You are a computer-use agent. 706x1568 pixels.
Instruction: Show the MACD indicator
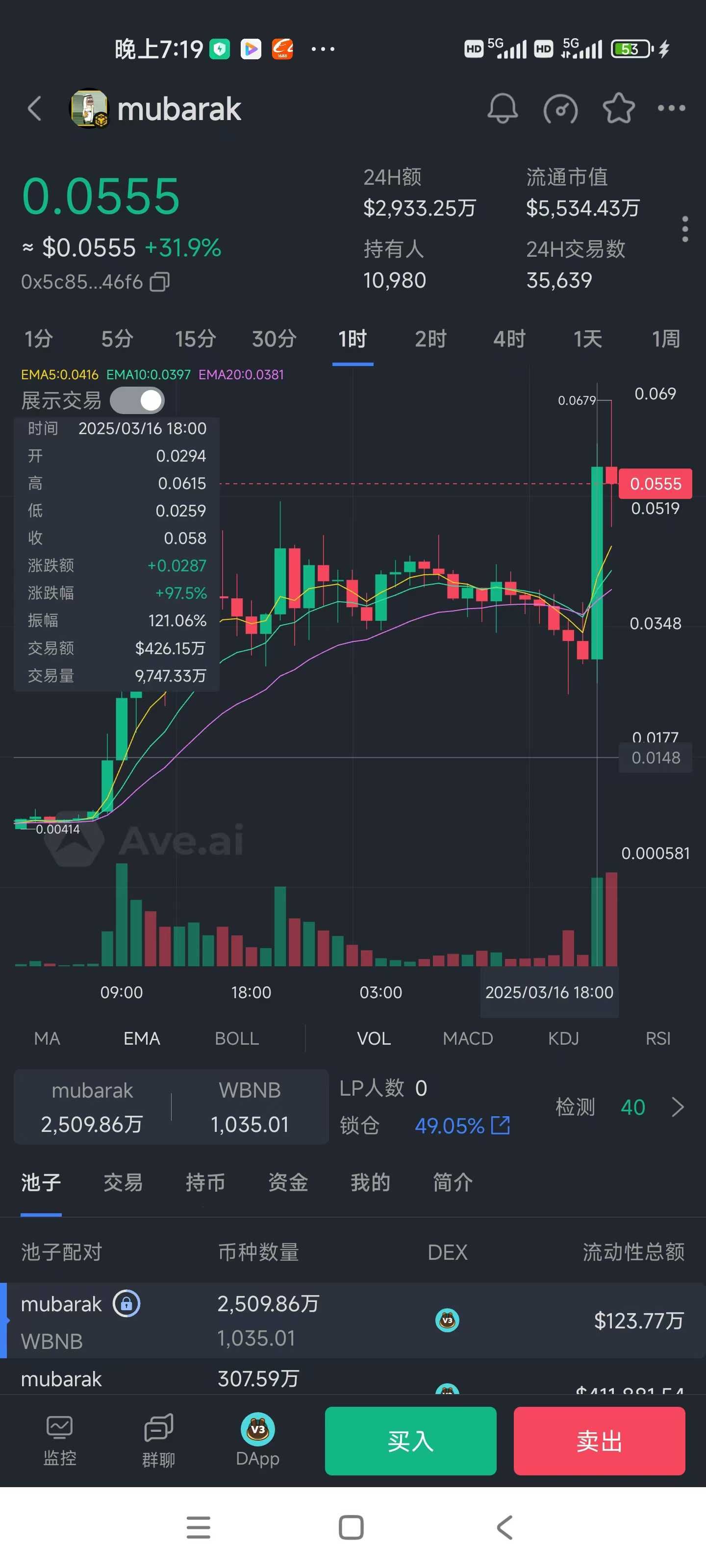click(467, 1038)
